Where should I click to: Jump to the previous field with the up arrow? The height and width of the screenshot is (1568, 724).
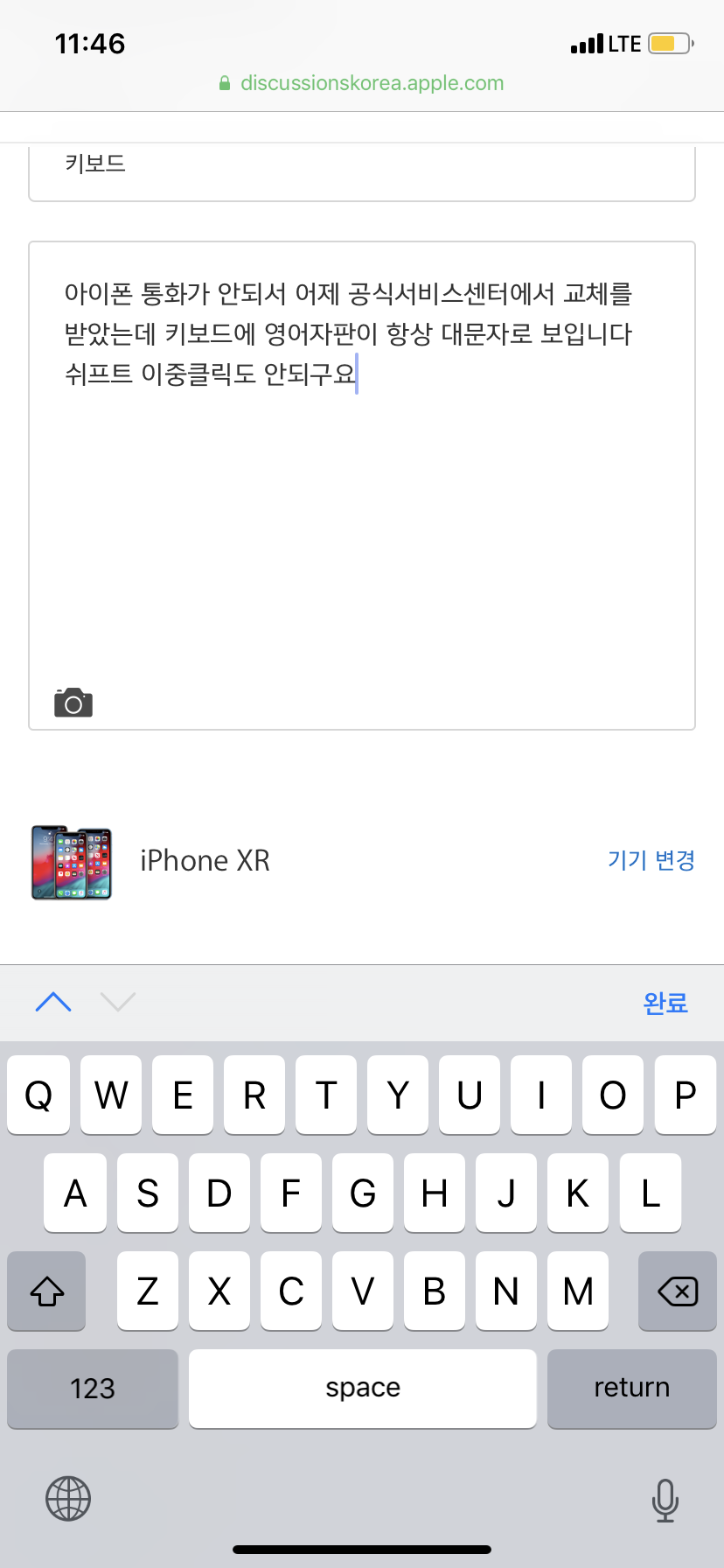point(53,1002)
